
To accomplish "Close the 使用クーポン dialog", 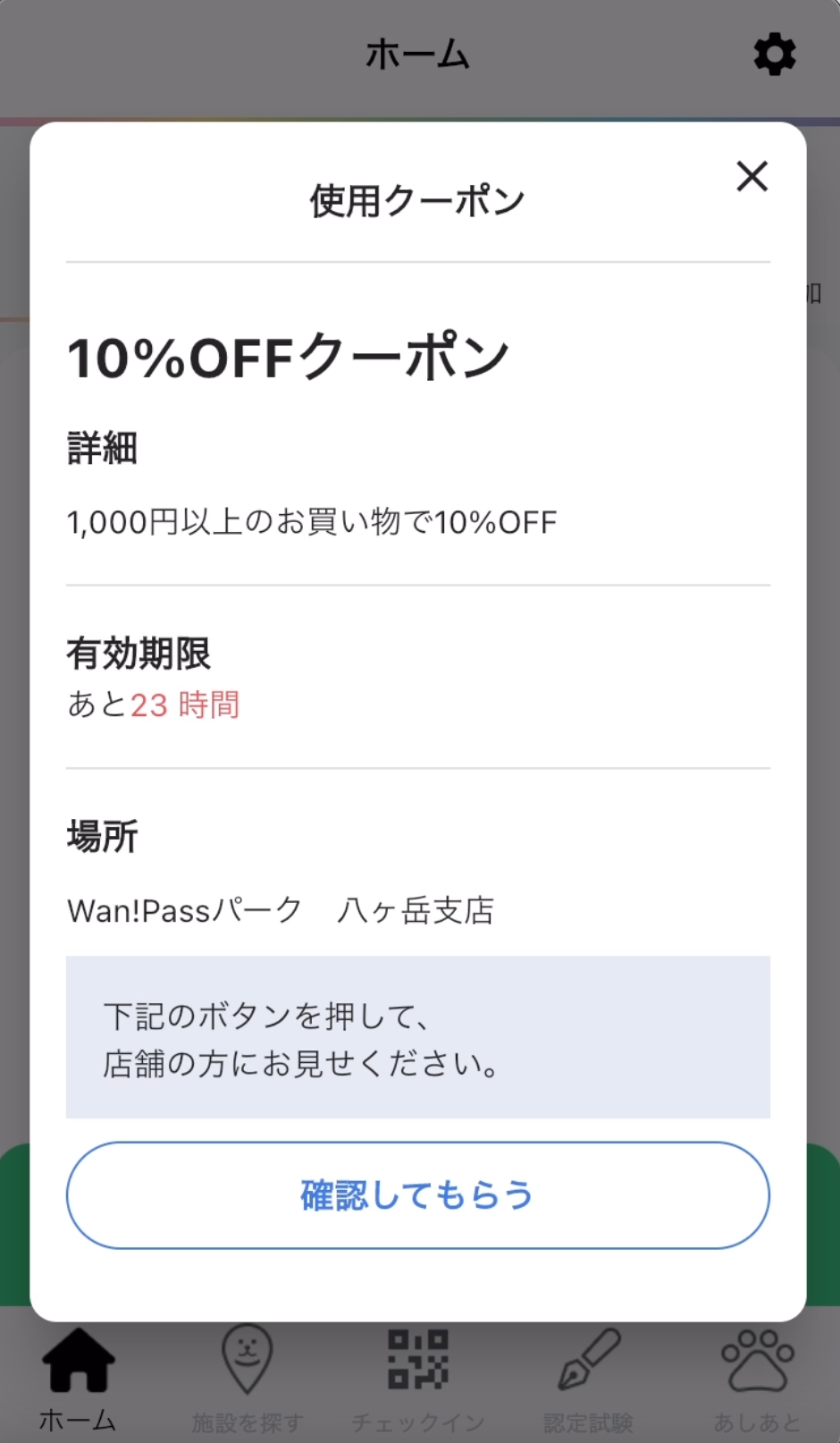I will 752,176.
